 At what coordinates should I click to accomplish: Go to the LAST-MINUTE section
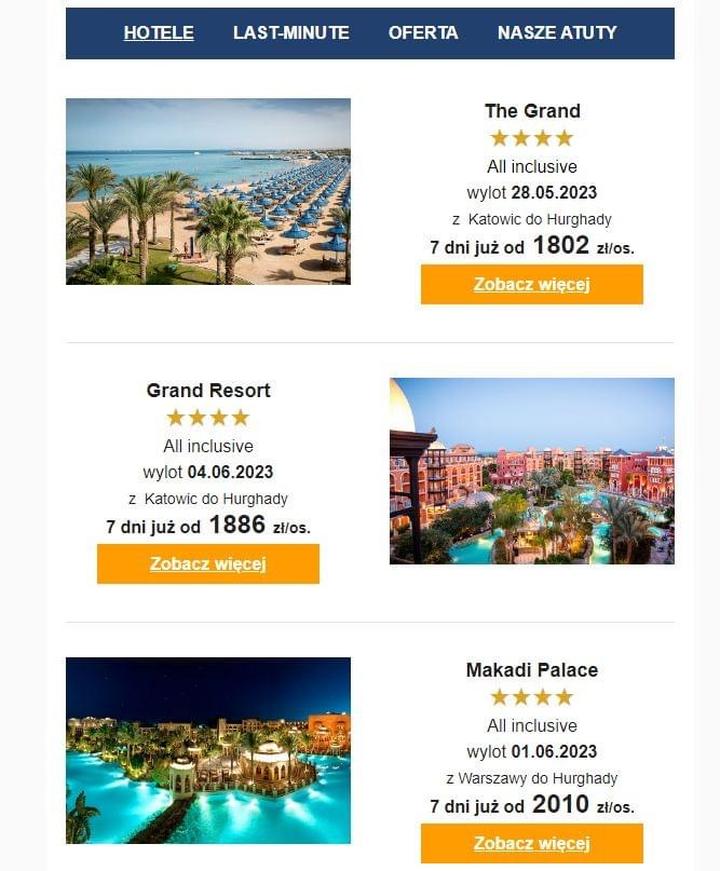(x=291, y=33)
